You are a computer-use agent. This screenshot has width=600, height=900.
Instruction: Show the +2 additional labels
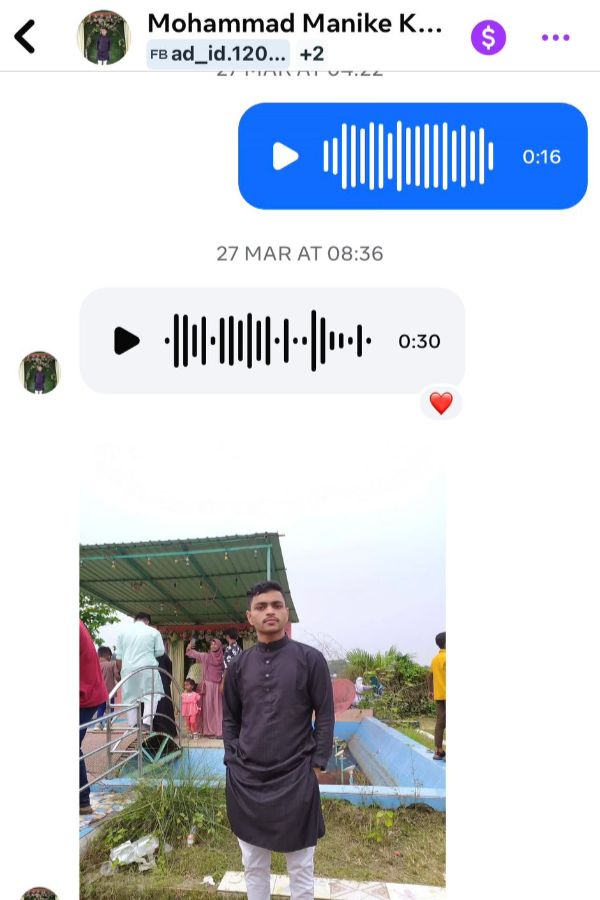tap(312, 54)
